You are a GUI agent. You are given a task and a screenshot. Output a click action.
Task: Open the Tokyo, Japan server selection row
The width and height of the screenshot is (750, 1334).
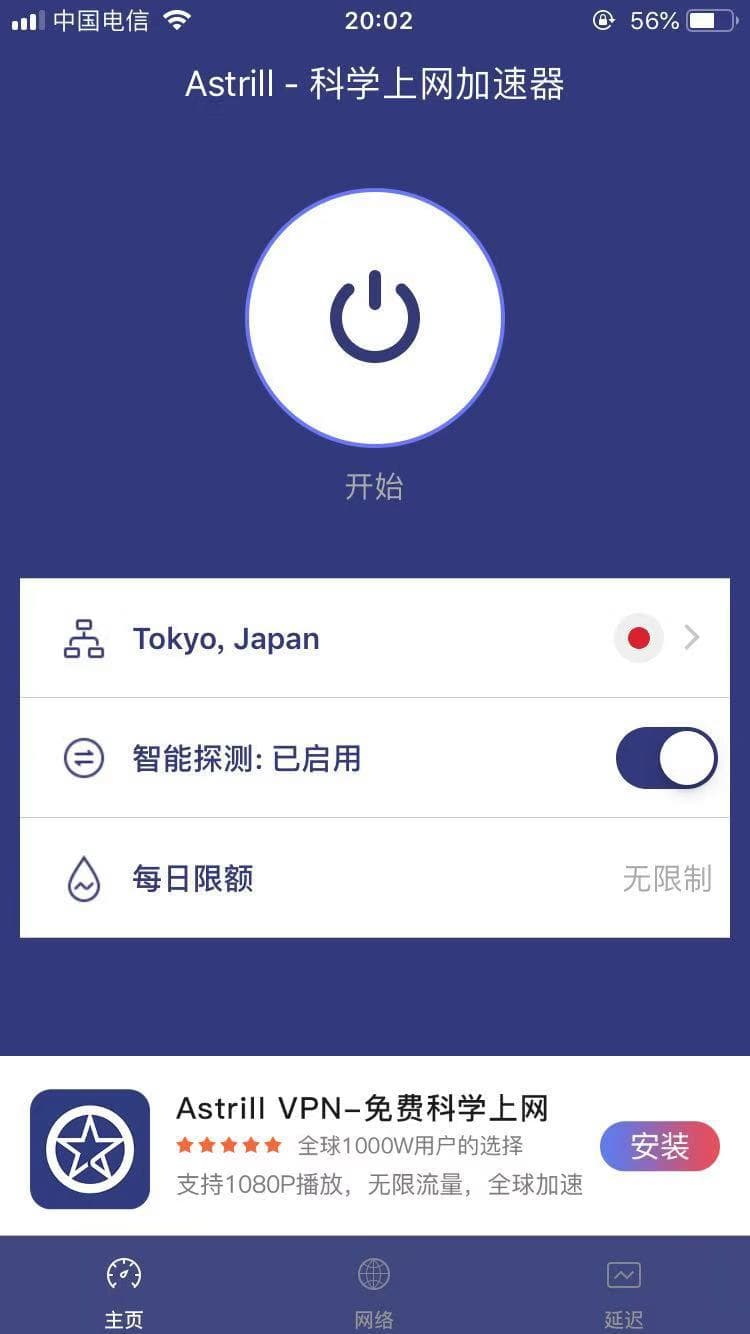[x=375, y=638]
